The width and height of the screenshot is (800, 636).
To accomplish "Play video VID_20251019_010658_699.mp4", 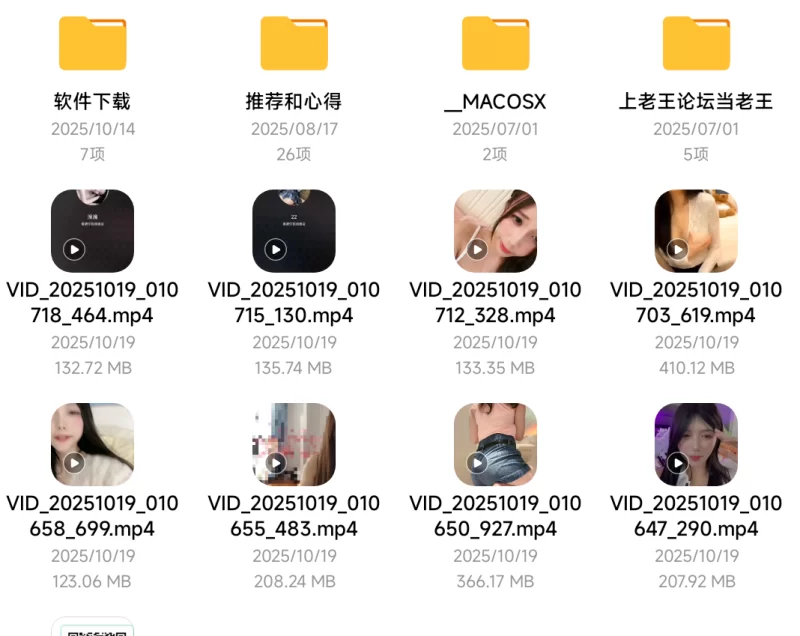I will pyautogui.click(x=92, y=444).
